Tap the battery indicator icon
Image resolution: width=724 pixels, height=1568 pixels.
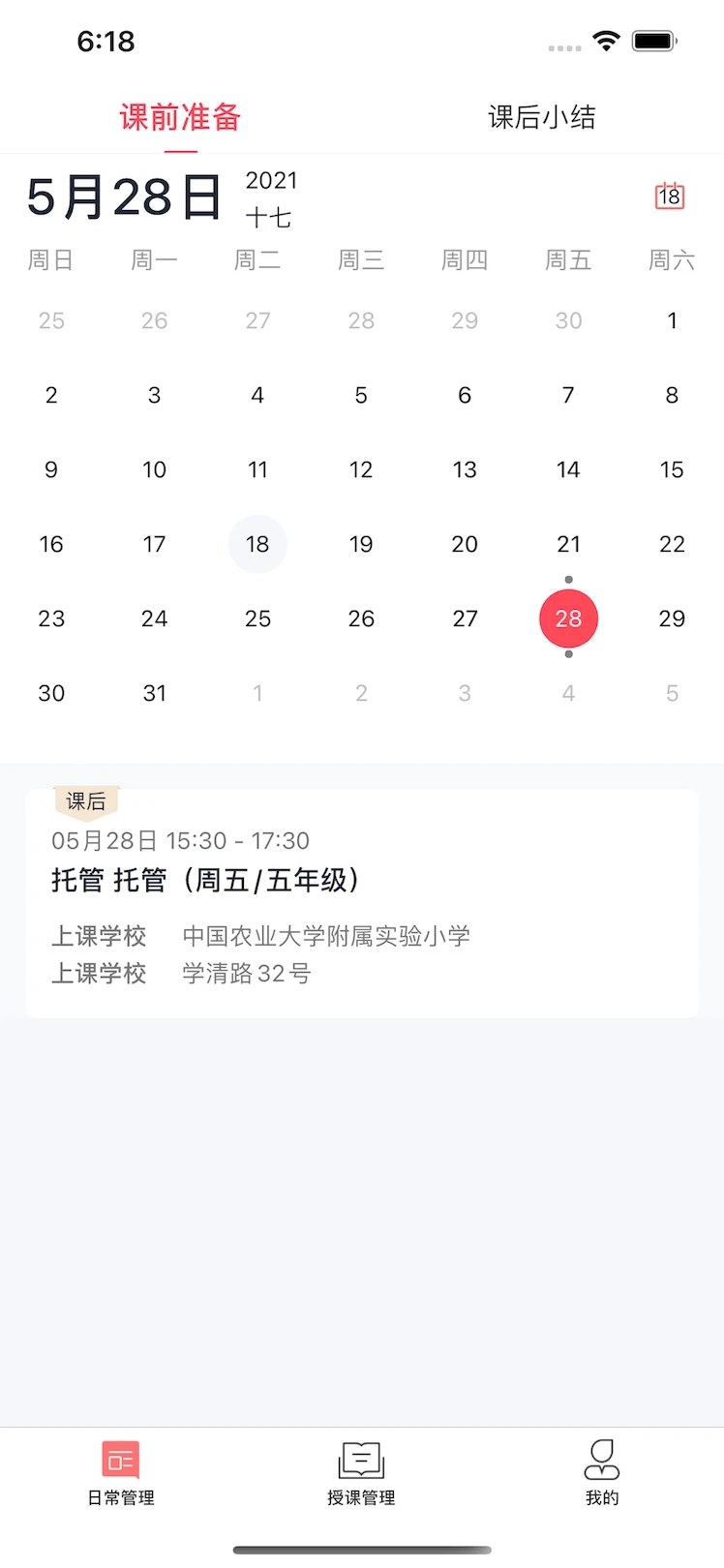(x=652, y=41)
